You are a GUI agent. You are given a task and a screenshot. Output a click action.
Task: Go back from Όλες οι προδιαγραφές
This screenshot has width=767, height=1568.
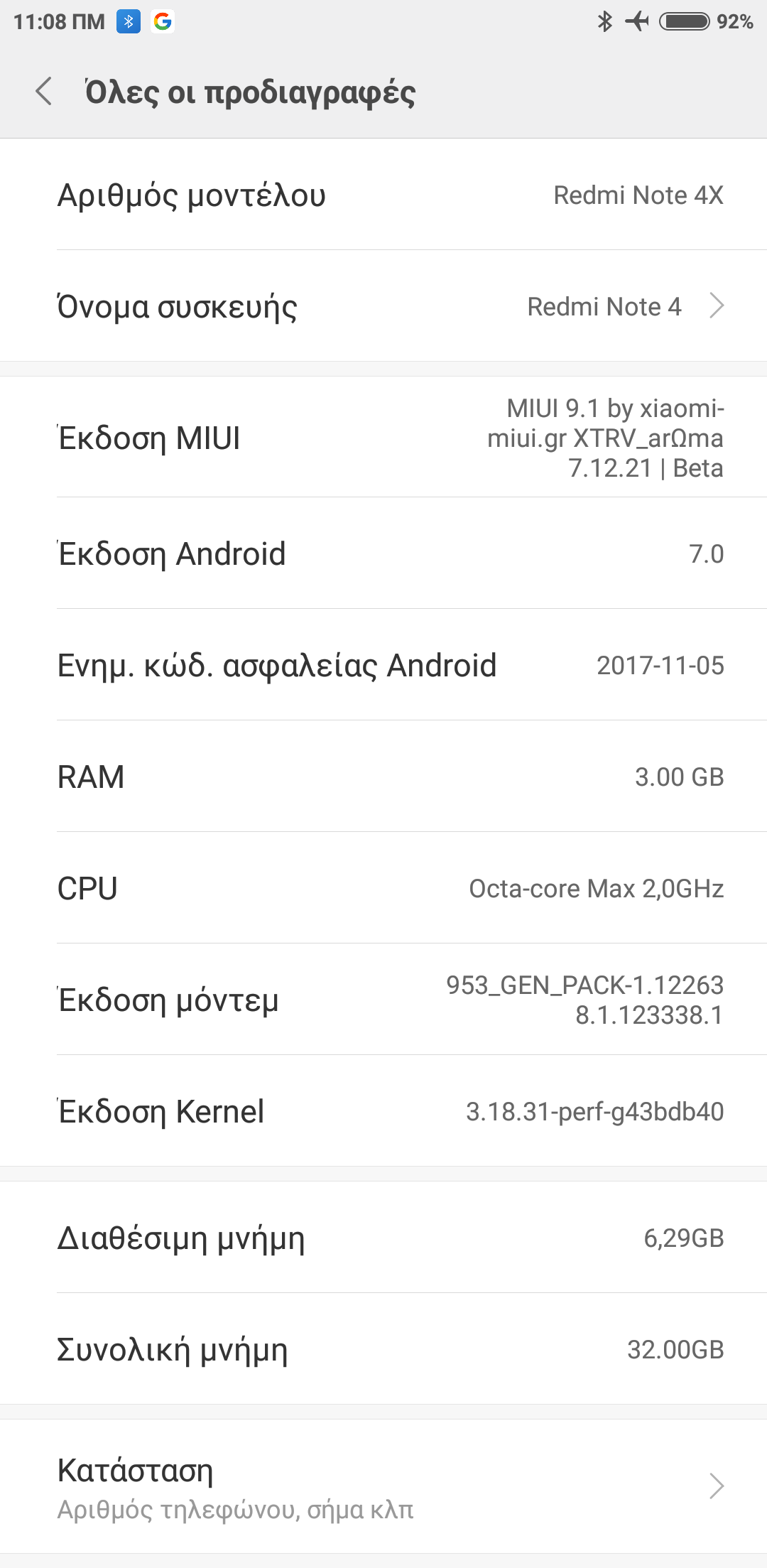point(44,92)
